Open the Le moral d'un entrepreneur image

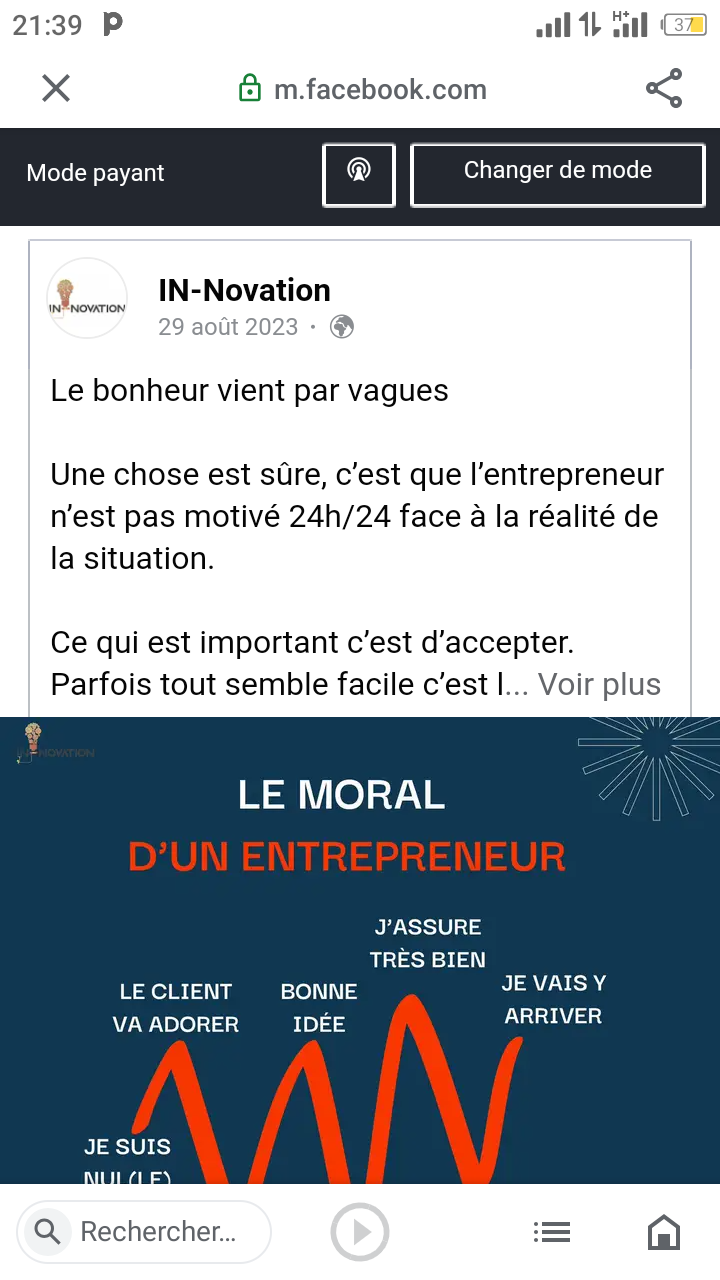pos(360,950)
